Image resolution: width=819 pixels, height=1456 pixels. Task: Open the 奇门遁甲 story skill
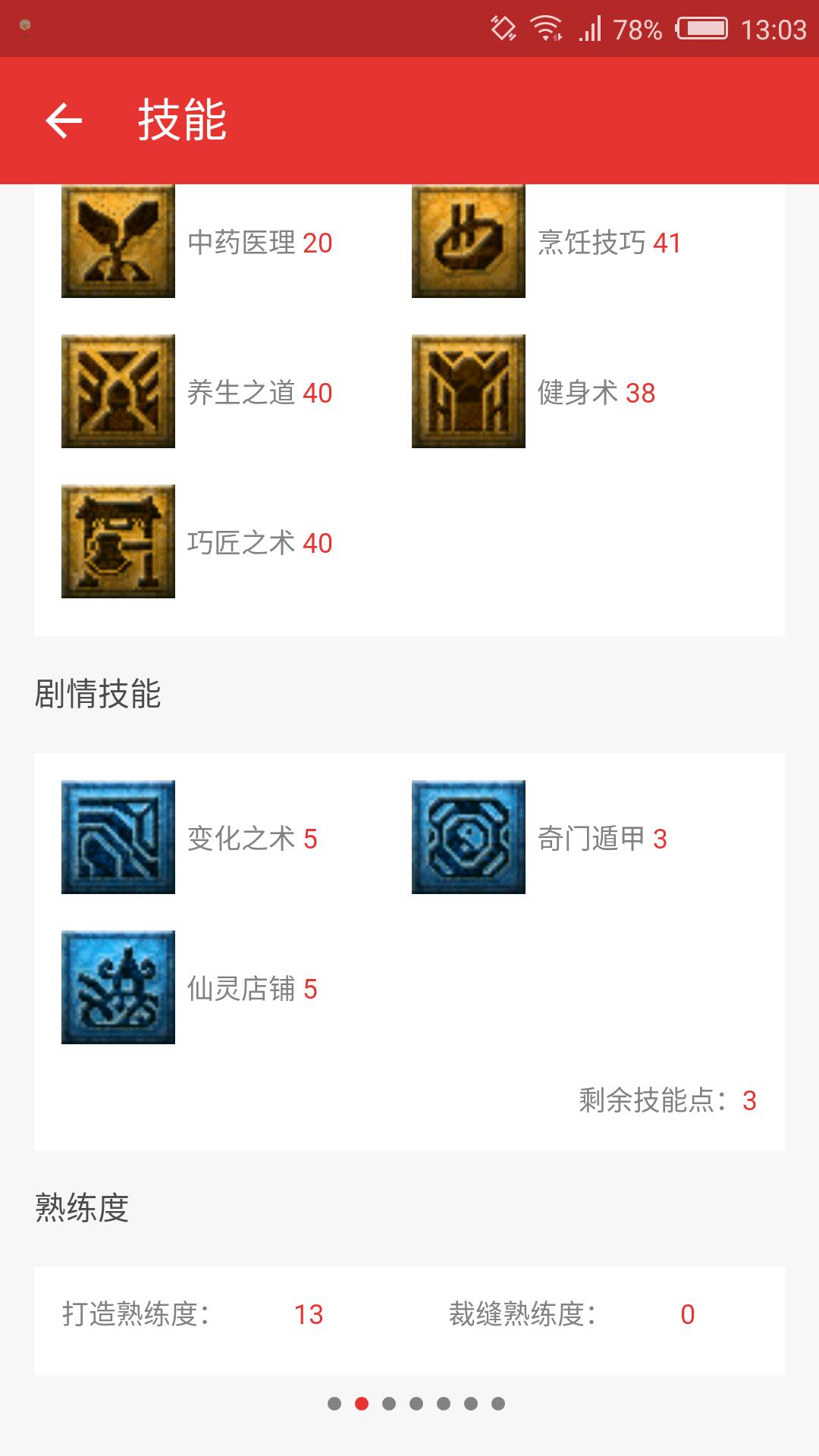469,837
